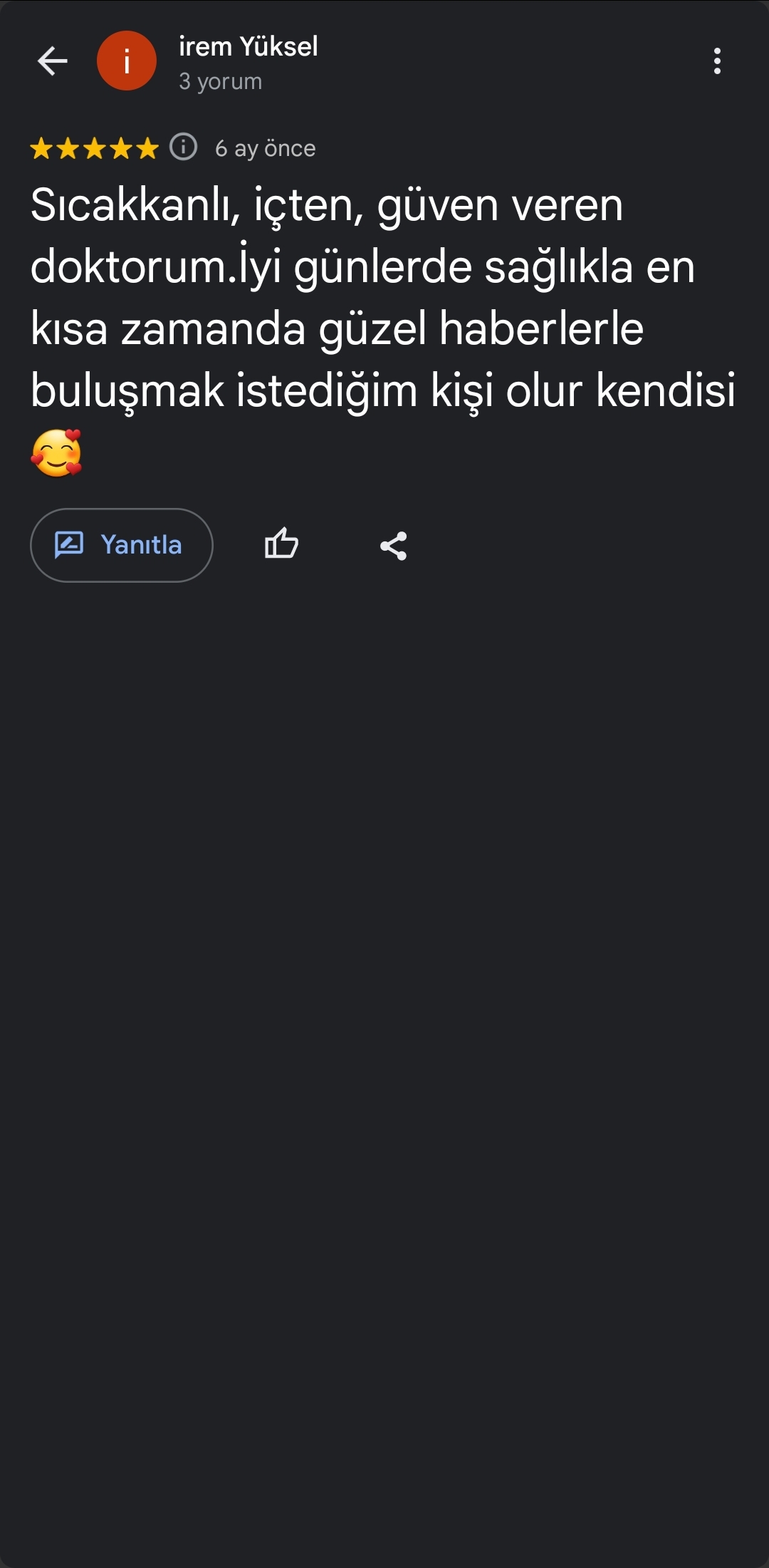The image size is (769, 1568).
Task: Tap the Yanıtla reply button
Action: 122,545
